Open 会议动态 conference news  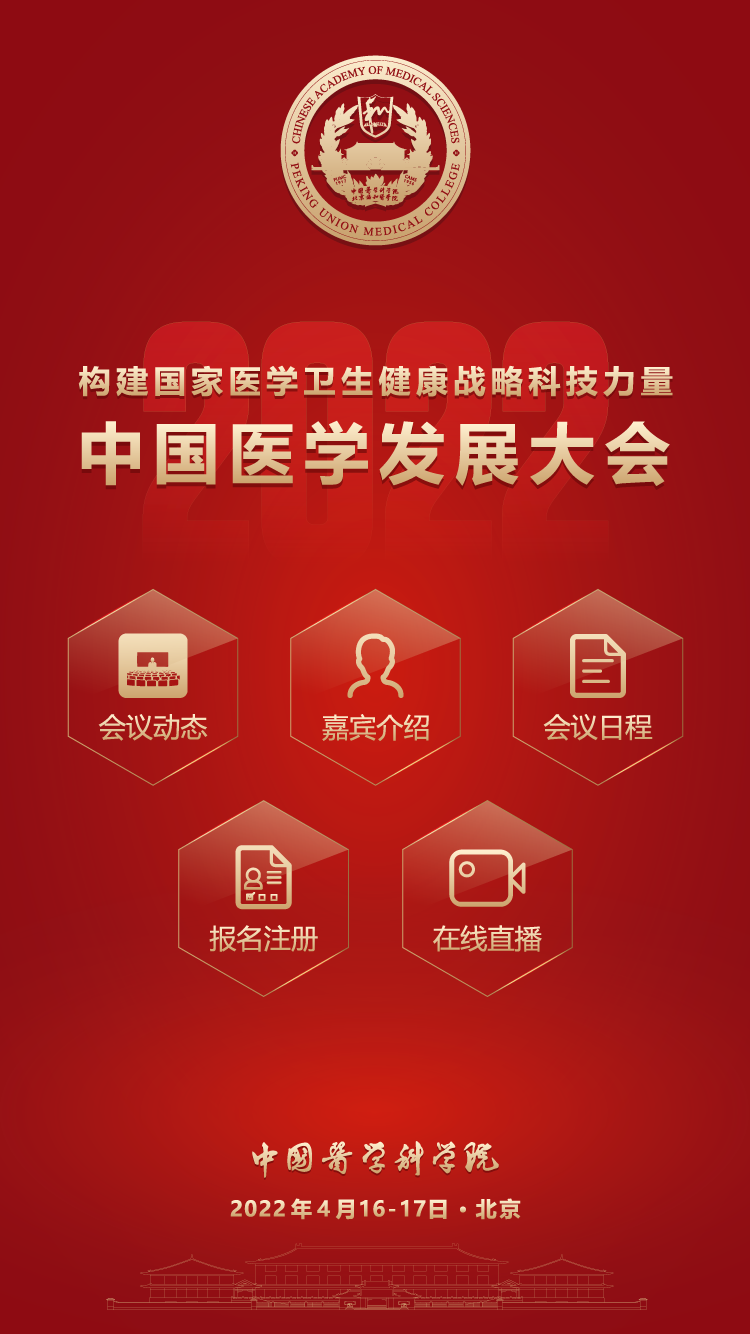[153, 688]
